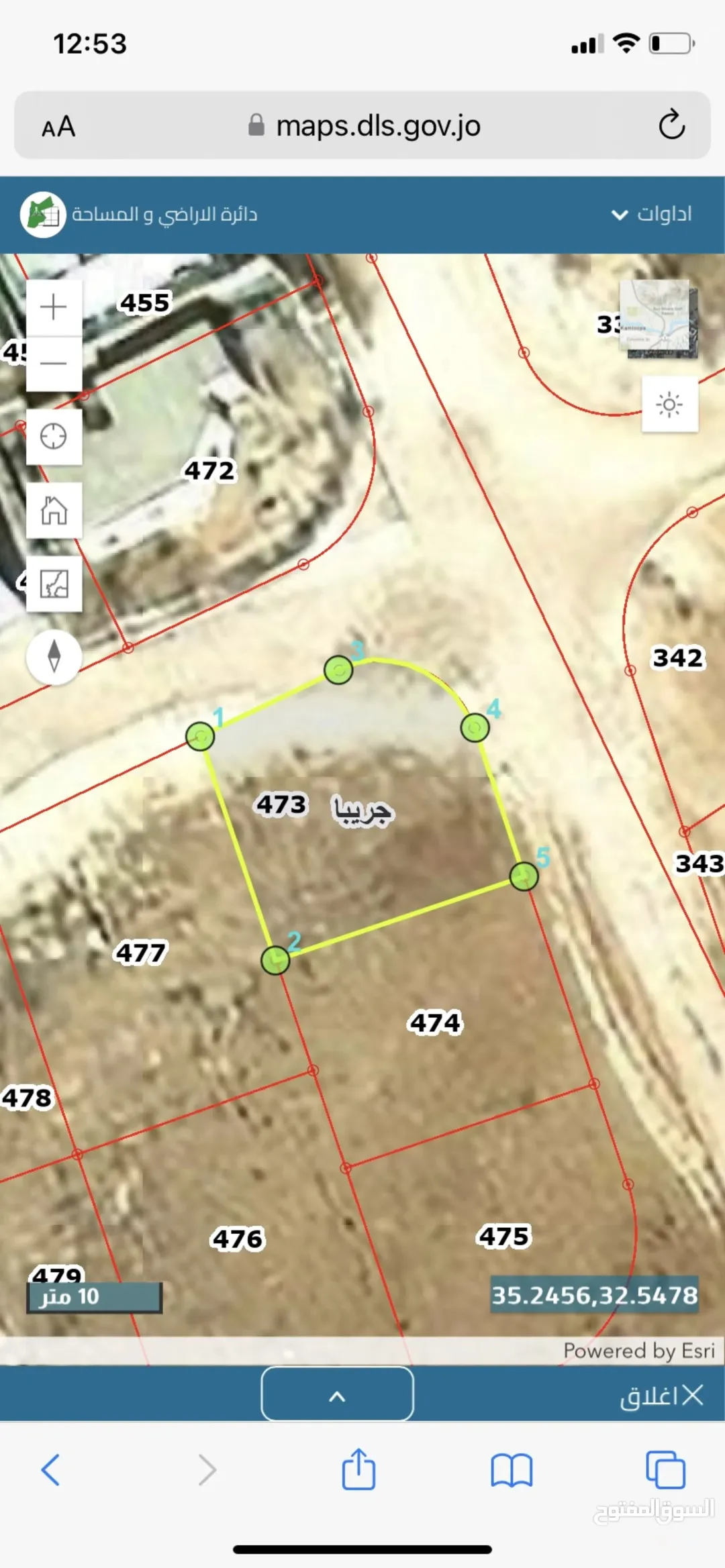Reload the page in Safari

(671, 125)
